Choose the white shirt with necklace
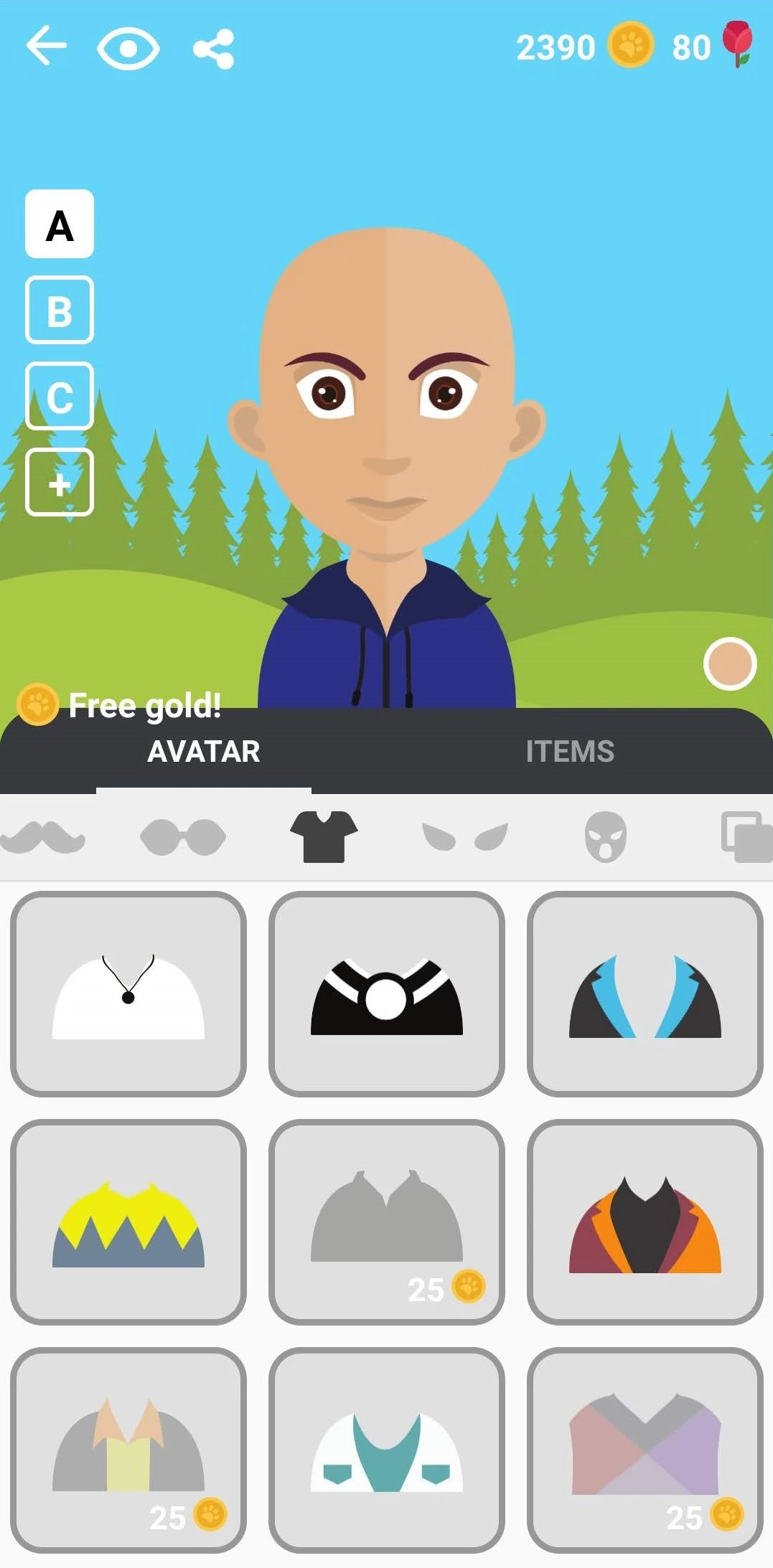 (128, 994)
